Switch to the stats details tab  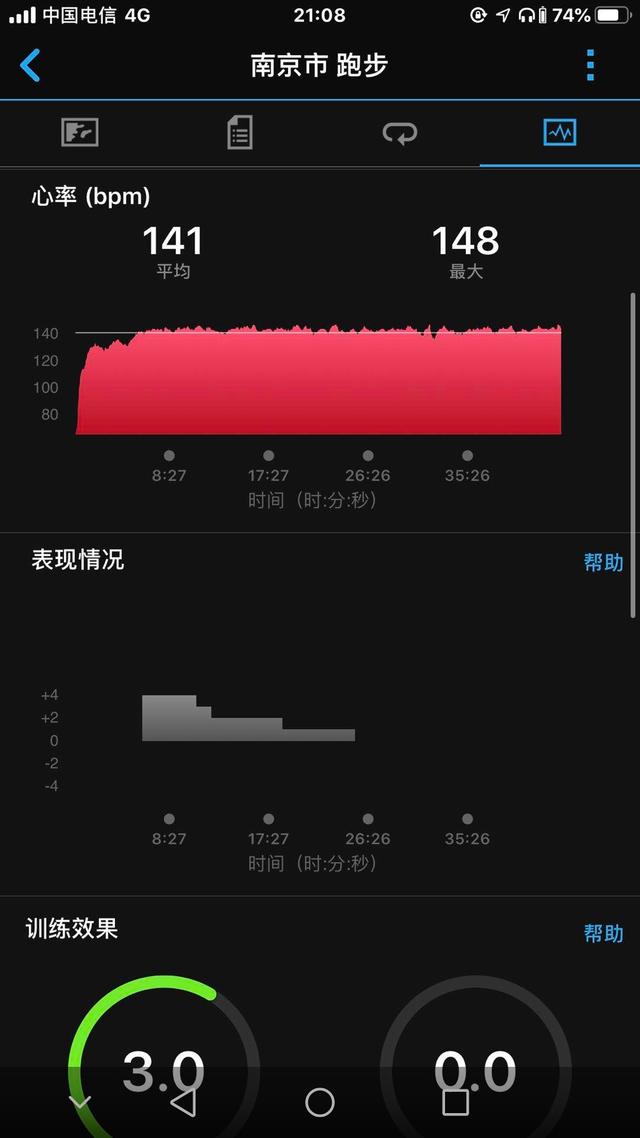click(x=240, y=132)
